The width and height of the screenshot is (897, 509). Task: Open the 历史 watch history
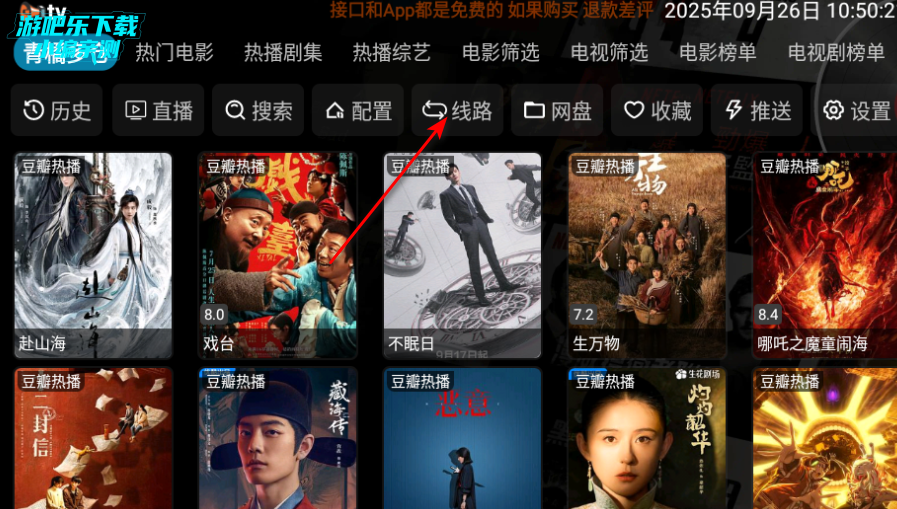(57, 111)
